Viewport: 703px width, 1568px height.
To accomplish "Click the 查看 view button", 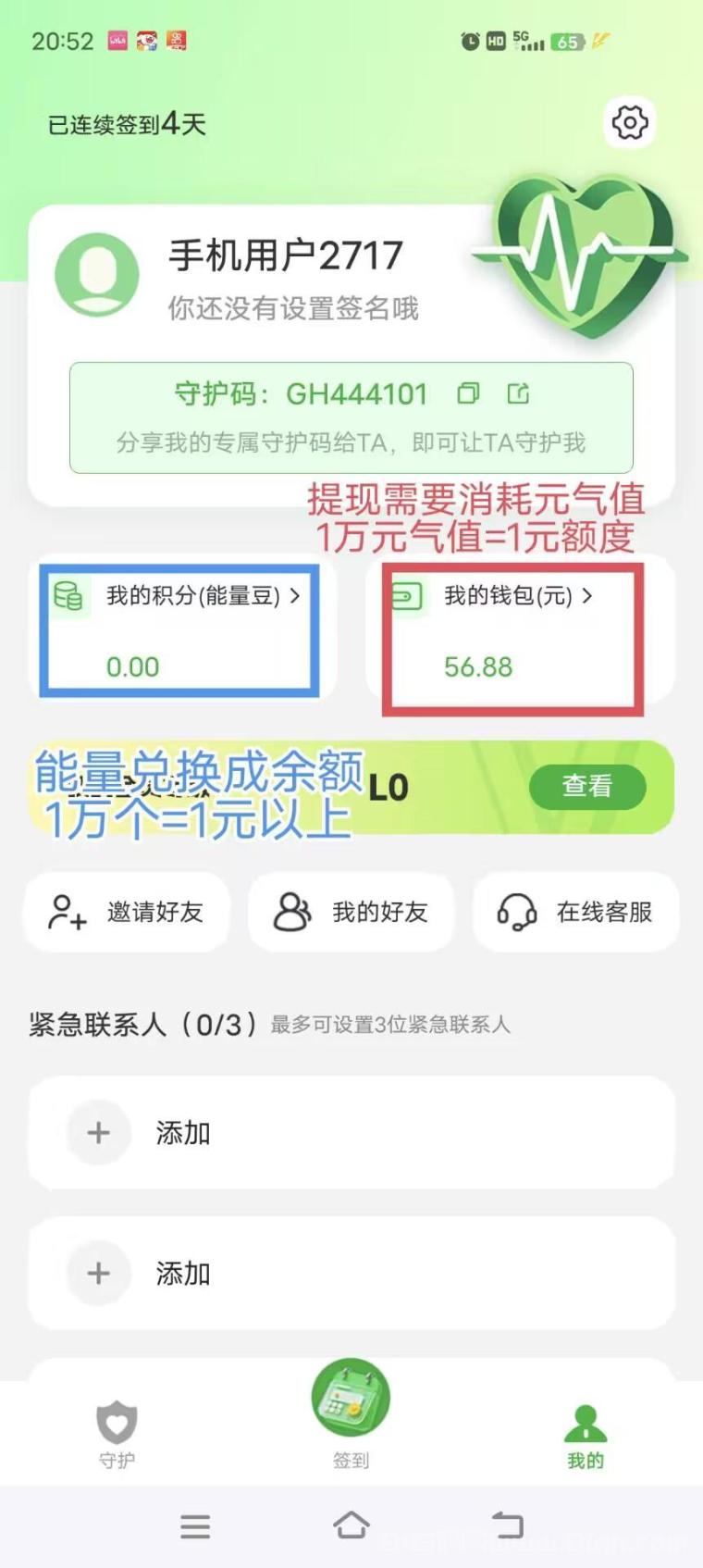I will [588, 786].
